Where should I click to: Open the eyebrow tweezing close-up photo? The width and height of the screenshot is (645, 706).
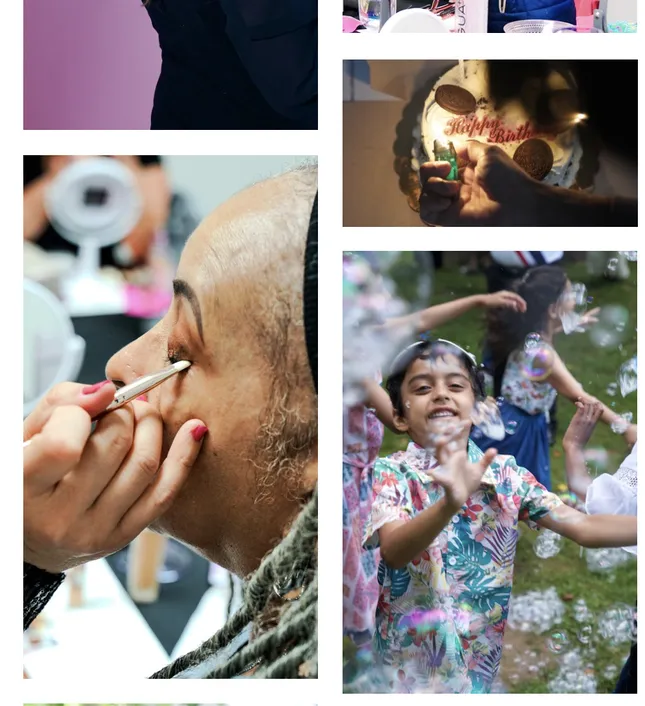[170, 416]
